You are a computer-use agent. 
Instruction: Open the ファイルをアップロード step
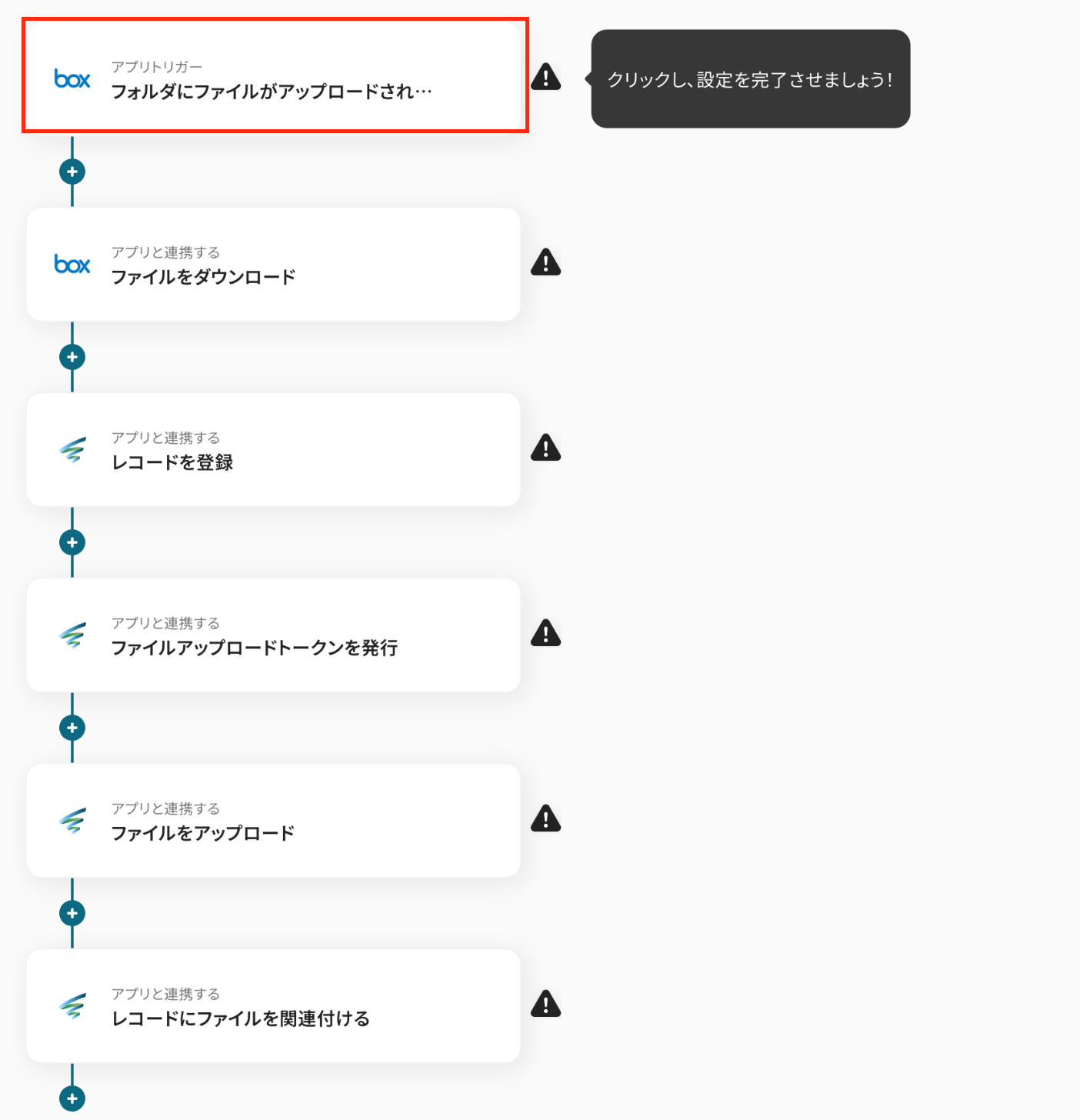(273, 820)
